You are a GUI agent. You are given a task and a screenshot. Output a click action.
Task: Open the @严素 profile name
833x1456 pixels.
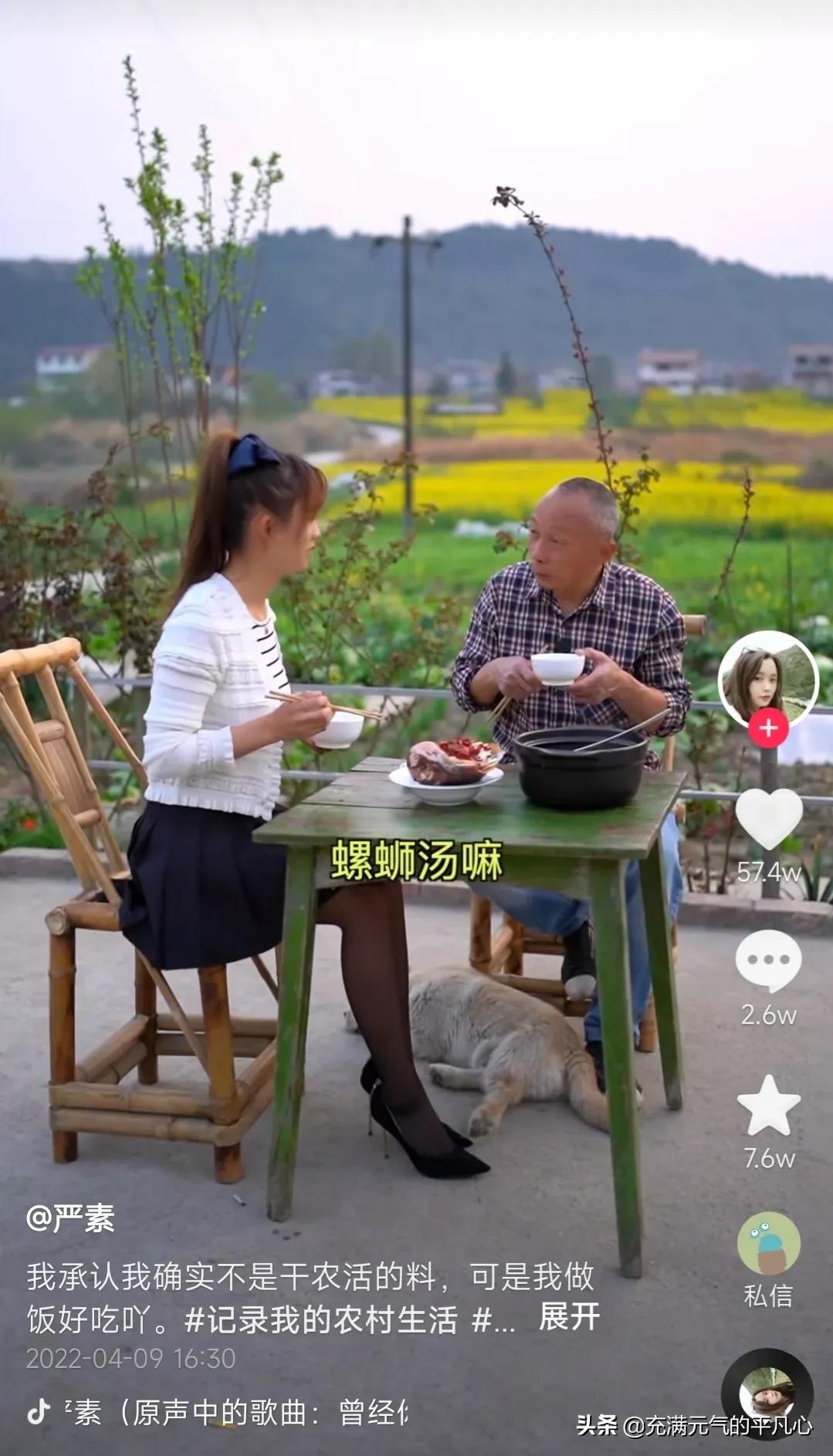coord(70,1218)
